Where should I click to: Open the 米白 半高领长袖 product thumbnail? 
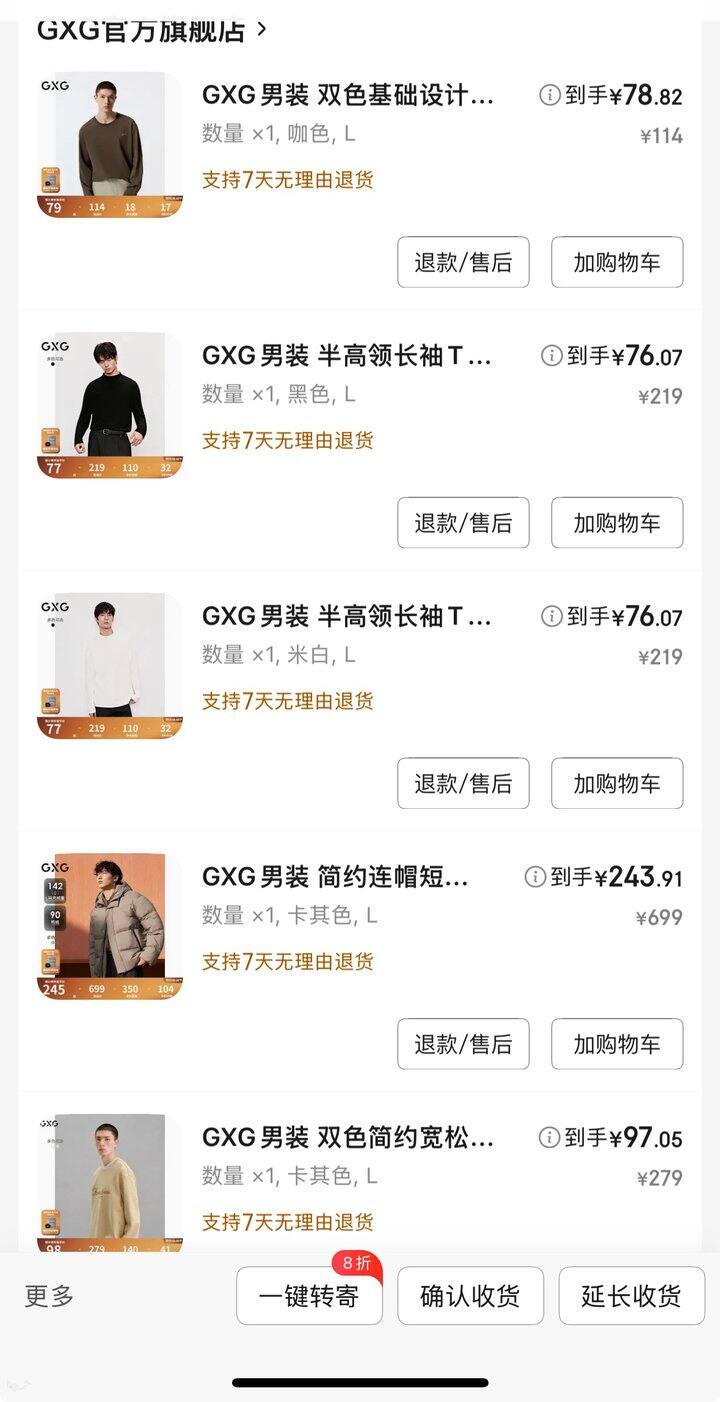point(110,666)
